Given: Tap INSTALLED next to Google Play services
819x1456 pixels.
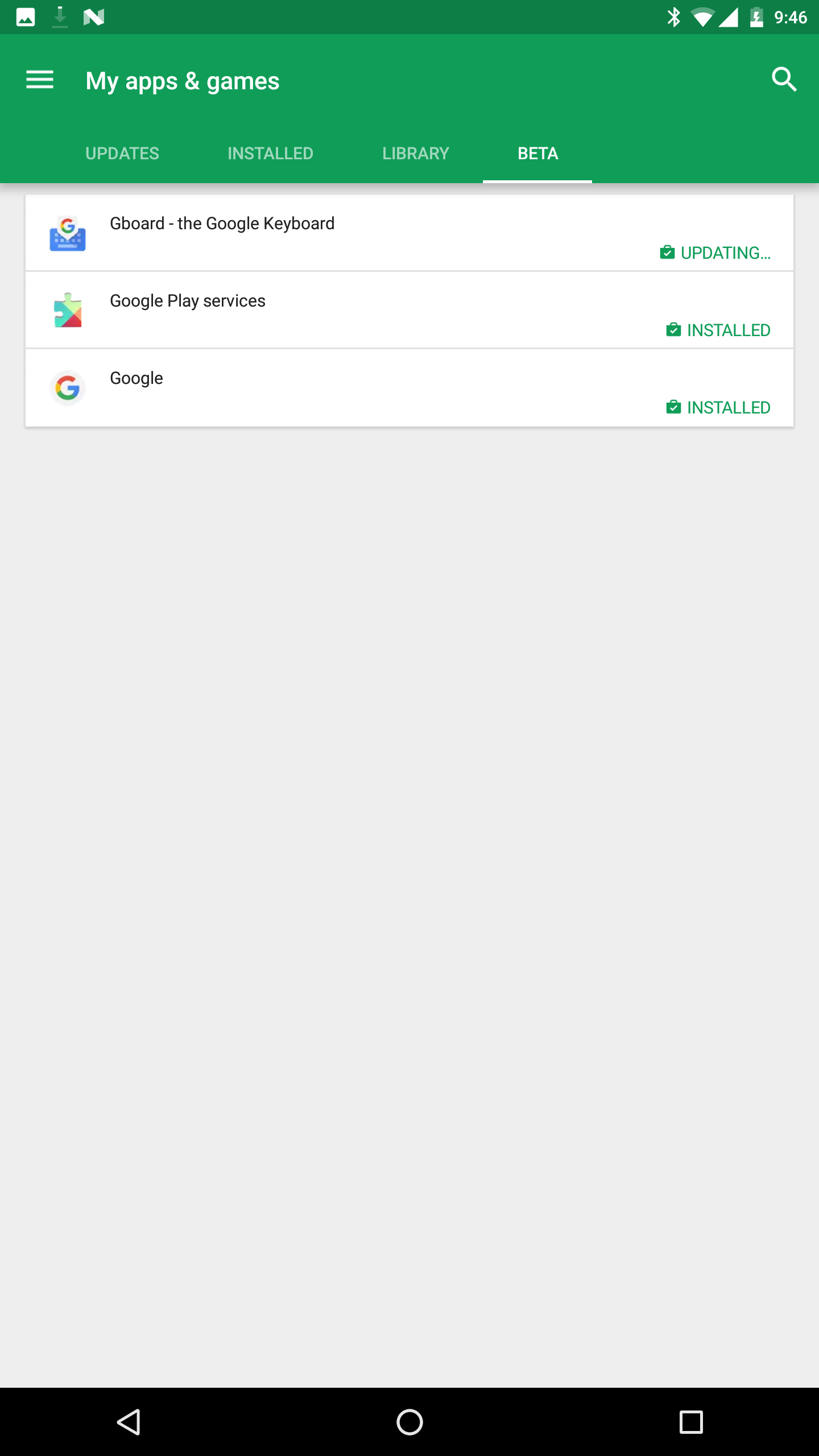Looking at the screenshot, I should point(729,330).
